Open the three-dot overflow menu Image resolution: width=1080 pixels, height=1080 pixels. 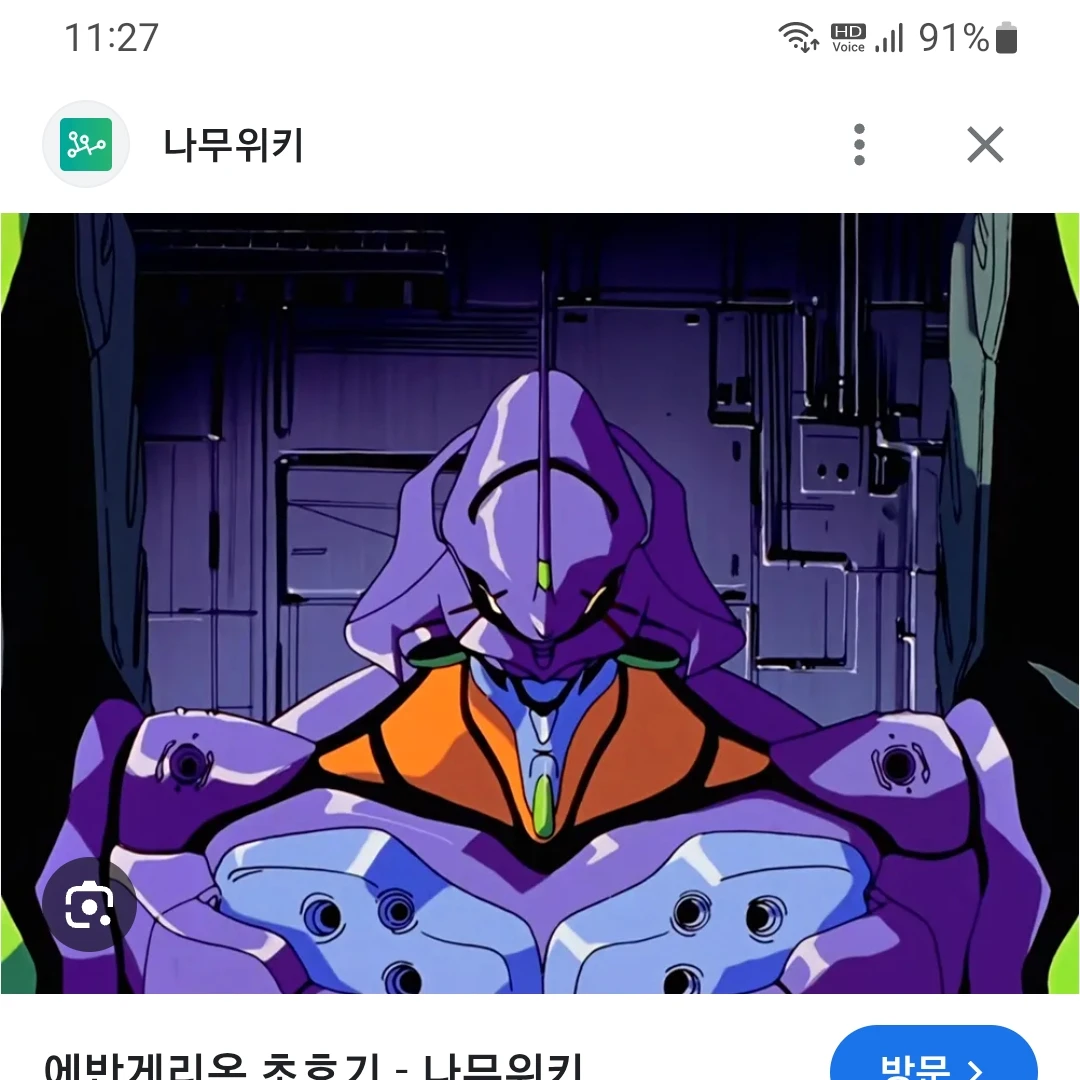859,145
